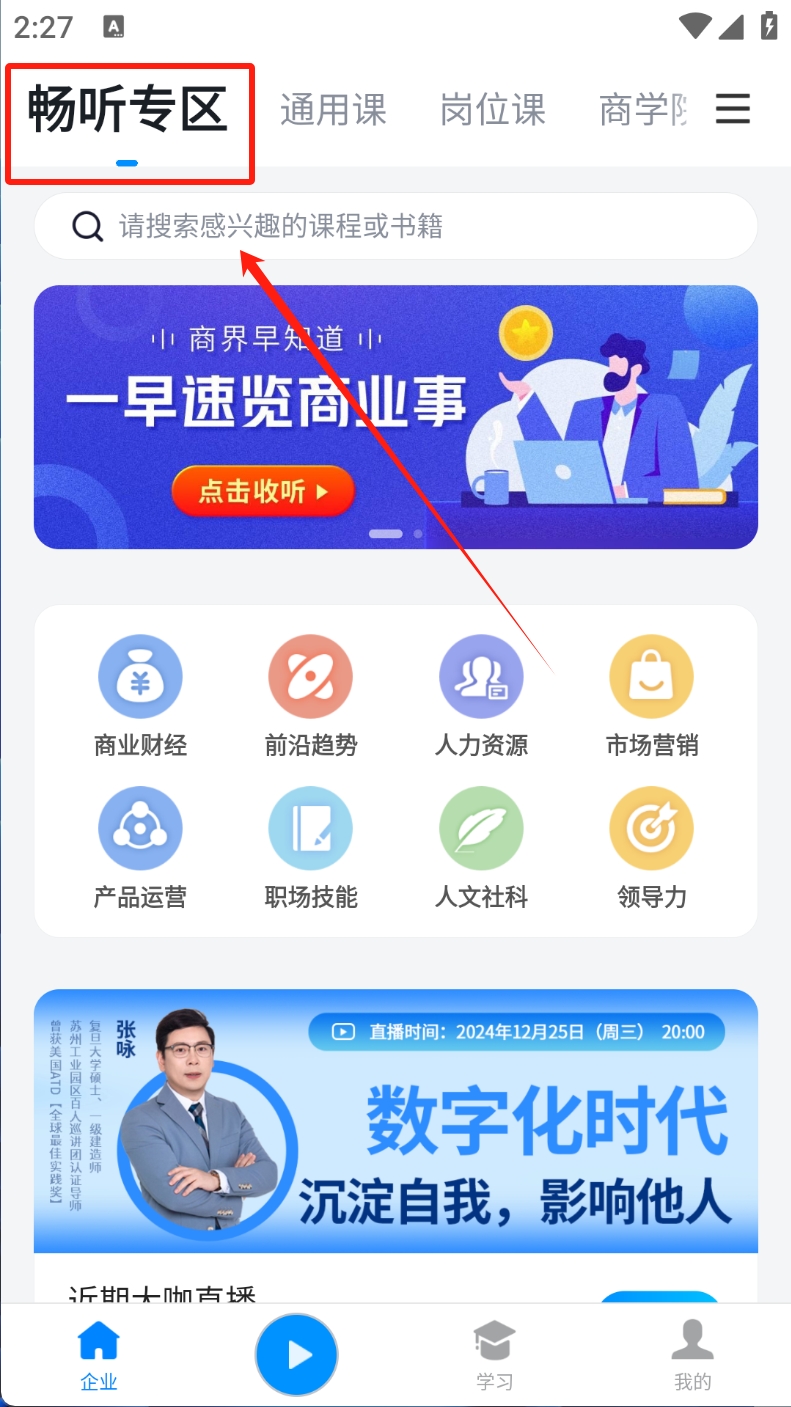Viewport: 791px width, 1407px height.
Task: Open the 一早速览商业事 banner
Action: click(395, 417)
